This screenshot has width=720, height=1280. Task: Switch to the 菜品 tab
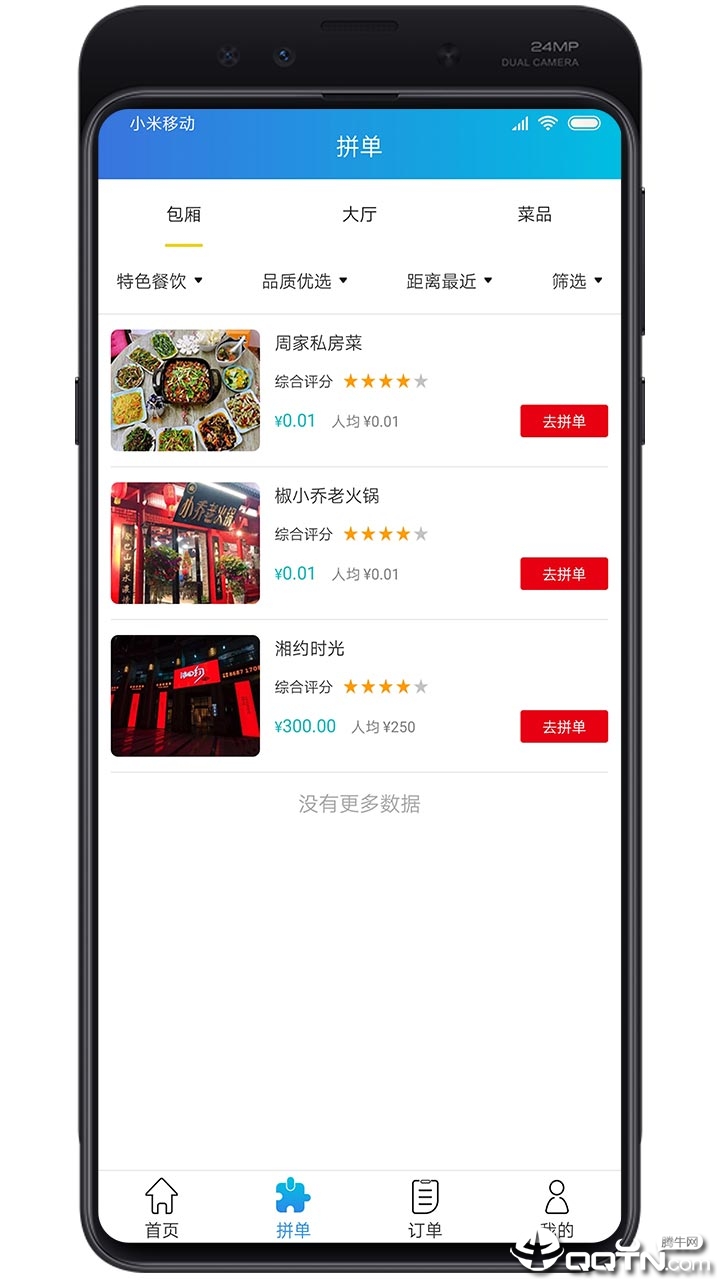pyautogui.click(x=535, y=214)
